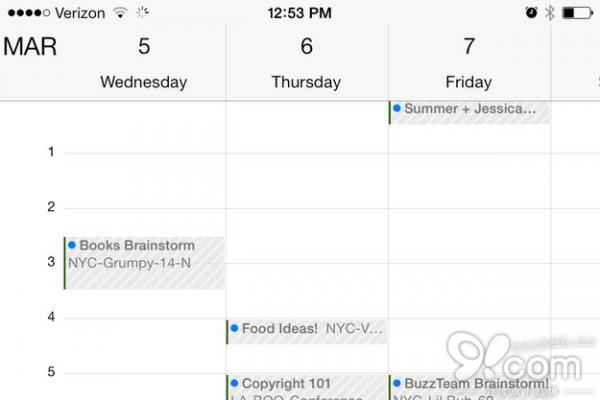Select Friday, March 7
Screen dimensions: 600x400
click(469, 62)
